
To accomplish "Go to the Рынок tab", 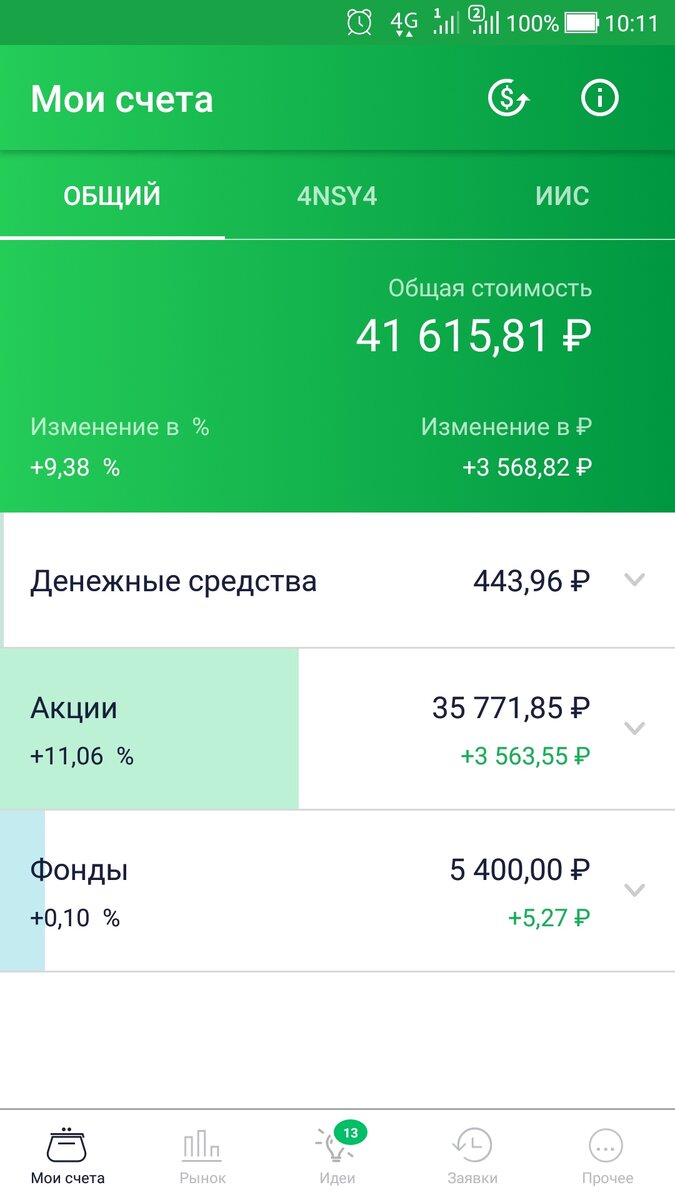I will 203,1155.
